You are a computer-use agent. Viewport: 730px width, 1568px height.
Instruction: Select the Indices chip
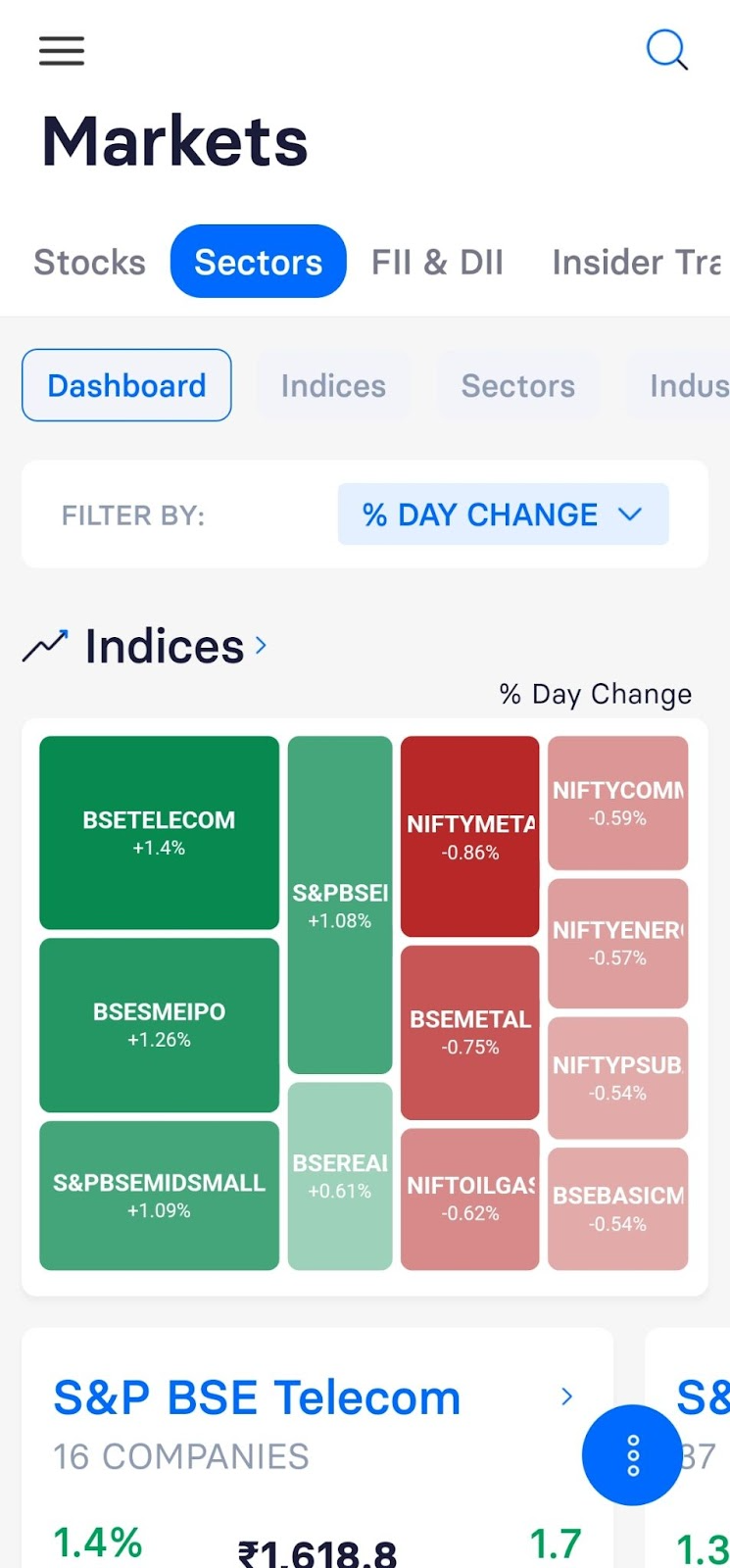click(x=333, y=385)
